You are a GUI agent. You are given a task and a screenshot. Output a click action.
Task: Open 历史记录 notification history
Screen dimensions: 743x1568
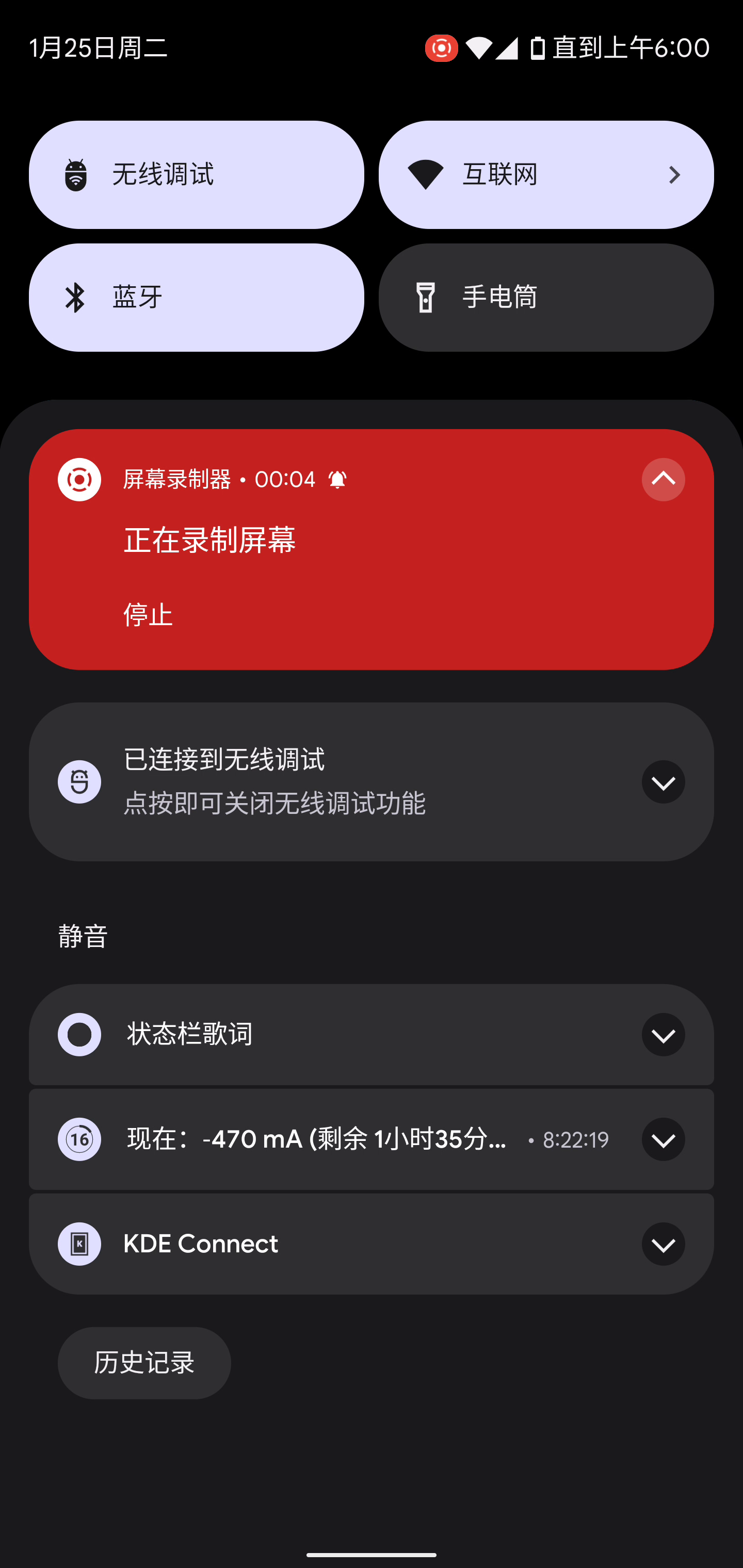coord(144,1363)
